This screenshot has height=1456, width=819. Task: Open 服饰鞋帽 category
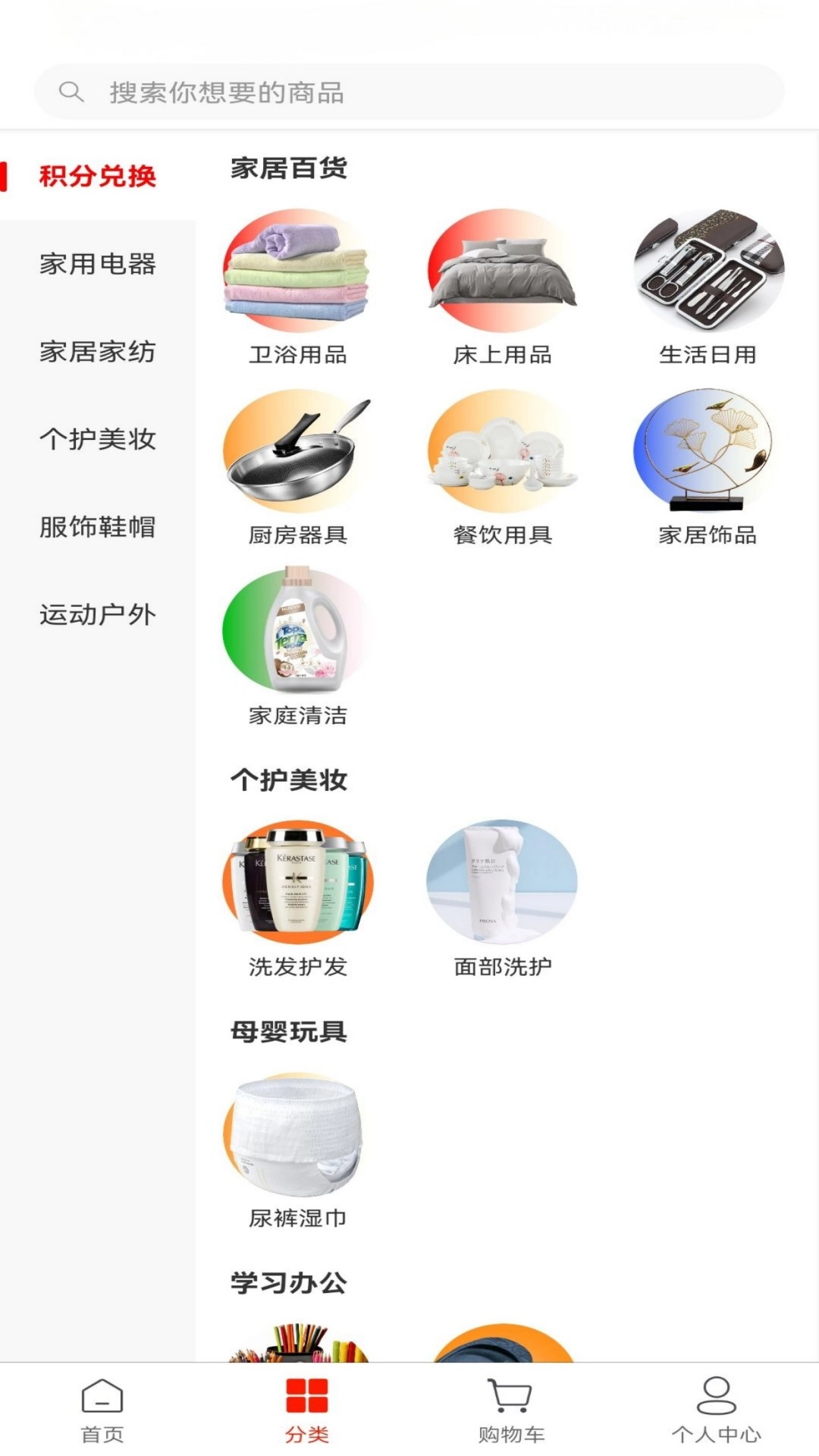(x=98, y=527)
